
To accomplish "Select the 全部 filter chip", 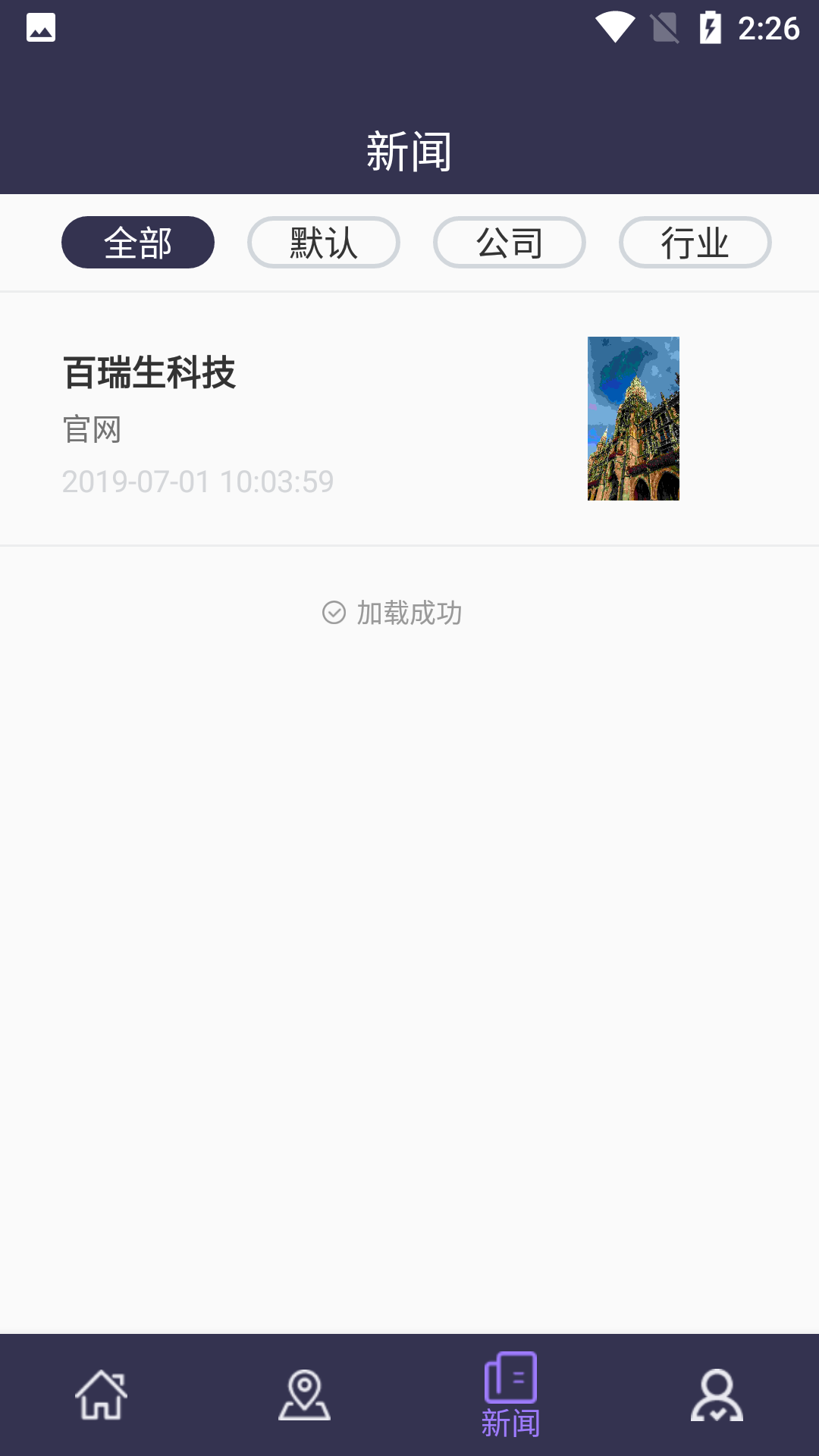I will click(138, 243).
